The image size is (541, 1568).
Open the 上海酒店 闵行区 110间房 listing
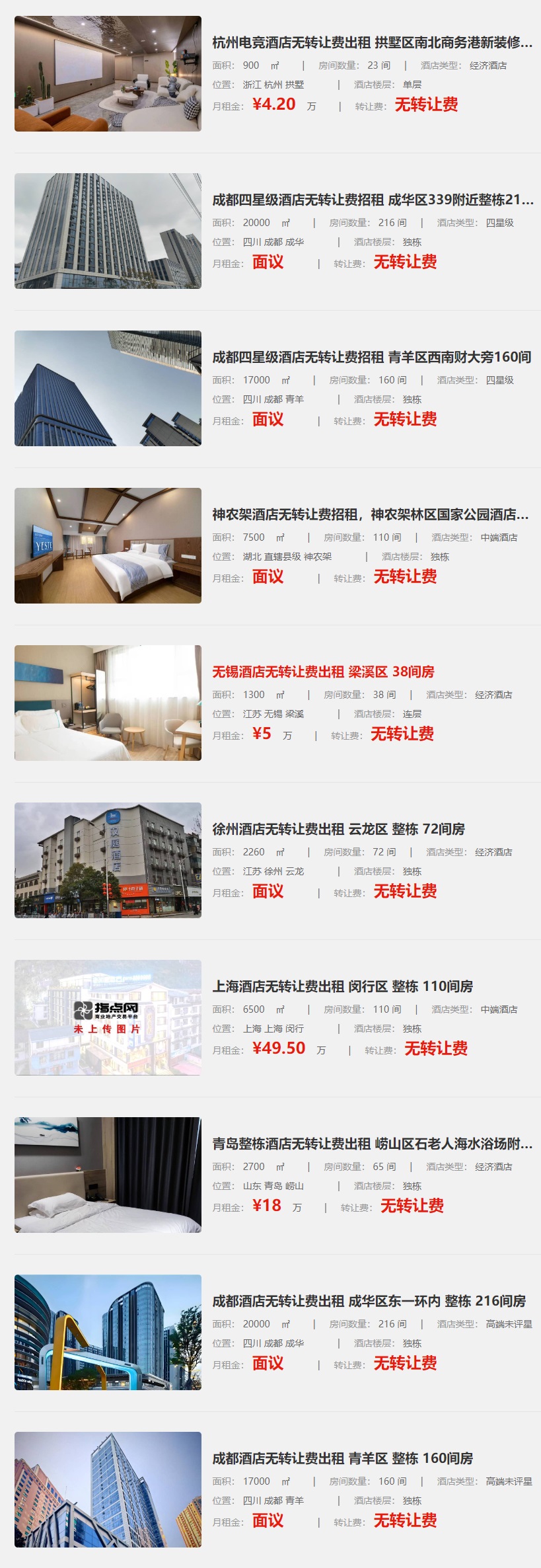342,987
